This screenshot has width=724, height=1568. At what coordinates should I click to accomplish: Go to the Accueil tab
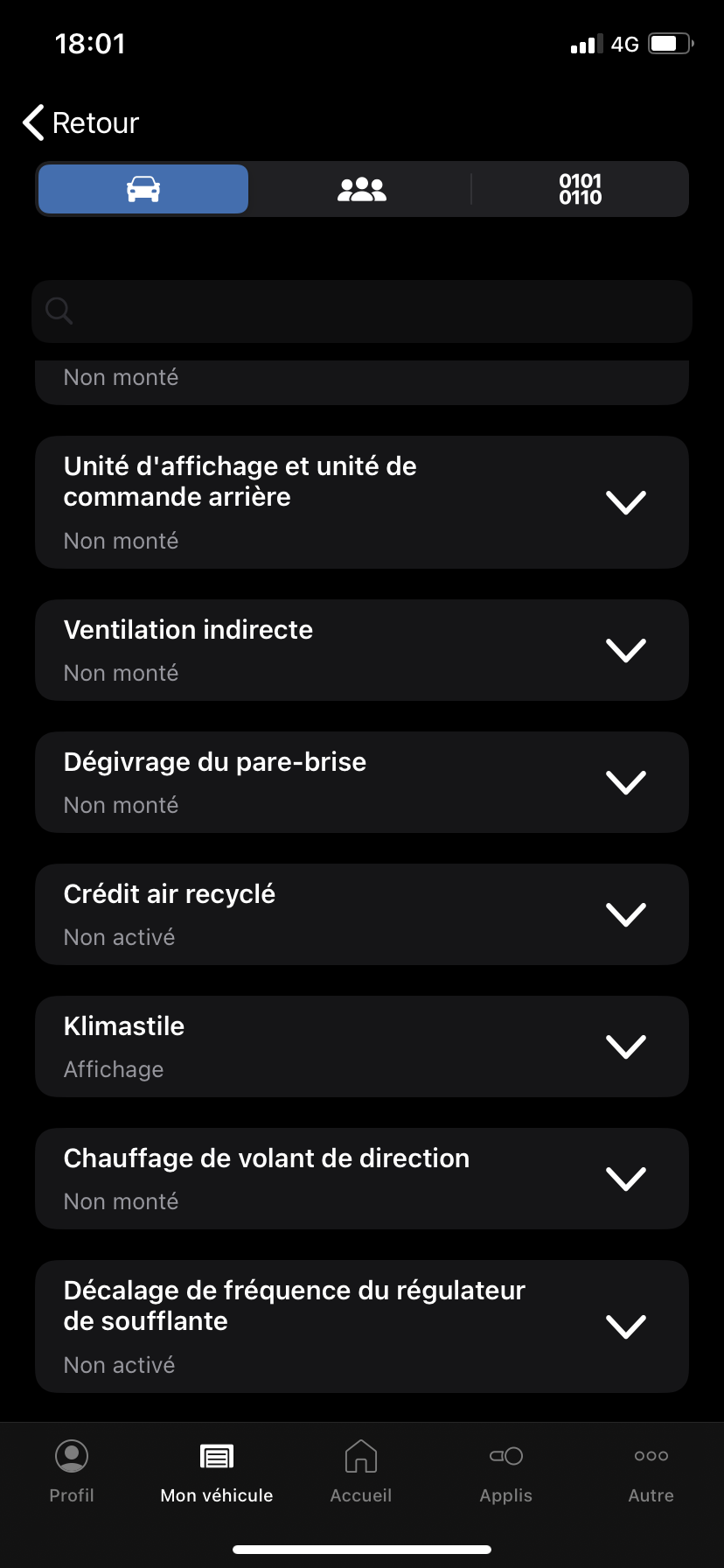click(361, 1472)
